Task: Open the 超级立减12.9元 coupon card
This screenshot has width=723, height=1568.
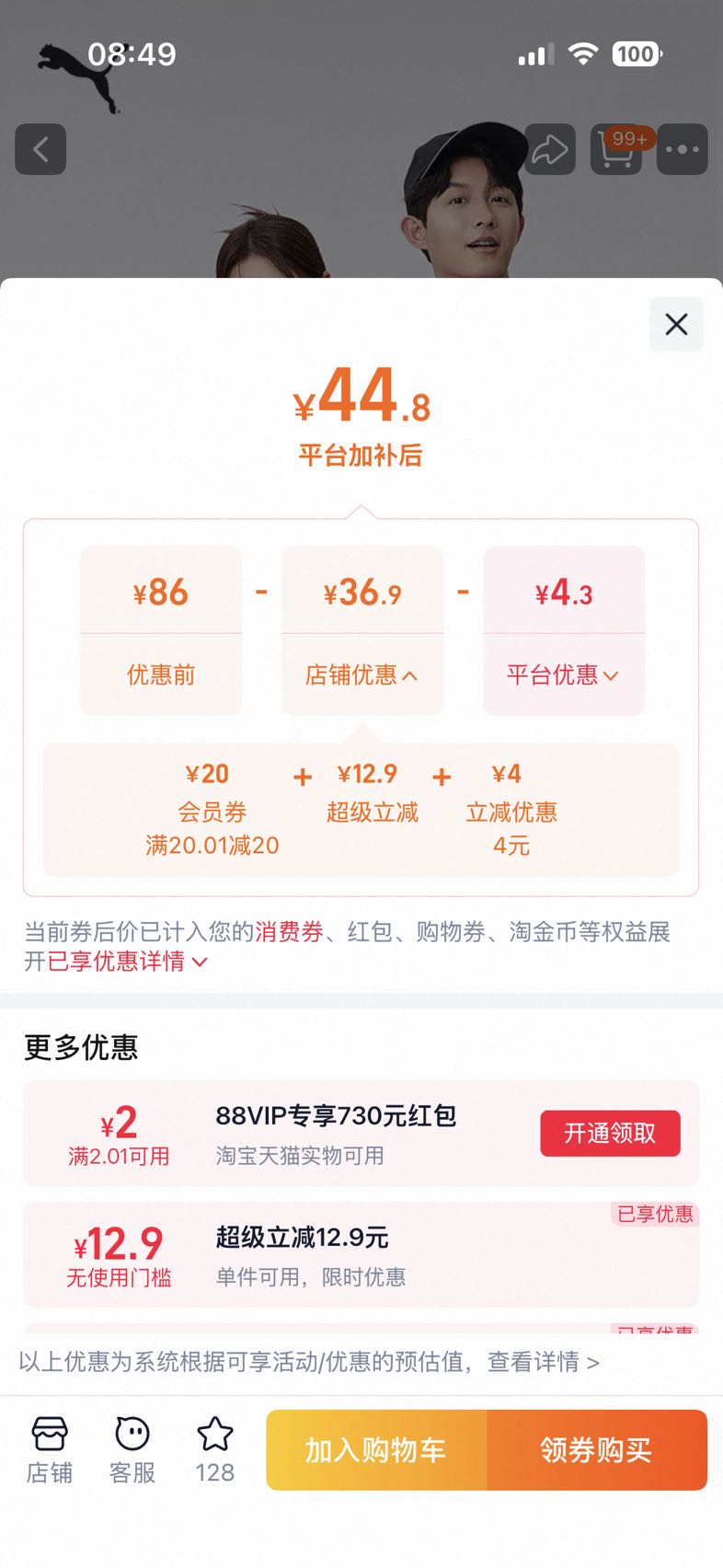Action: coord(361,1255)
